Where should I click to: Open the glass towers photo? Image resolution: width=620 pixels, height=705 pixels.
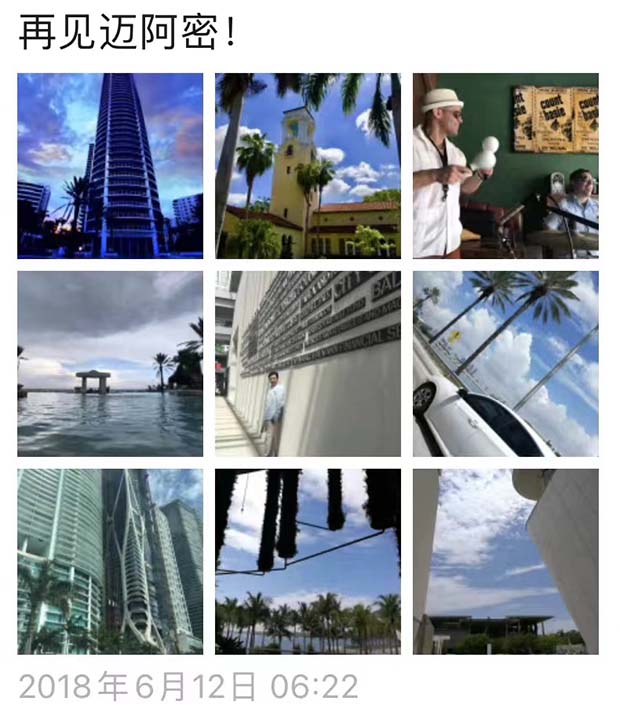[x=110, y=561]
